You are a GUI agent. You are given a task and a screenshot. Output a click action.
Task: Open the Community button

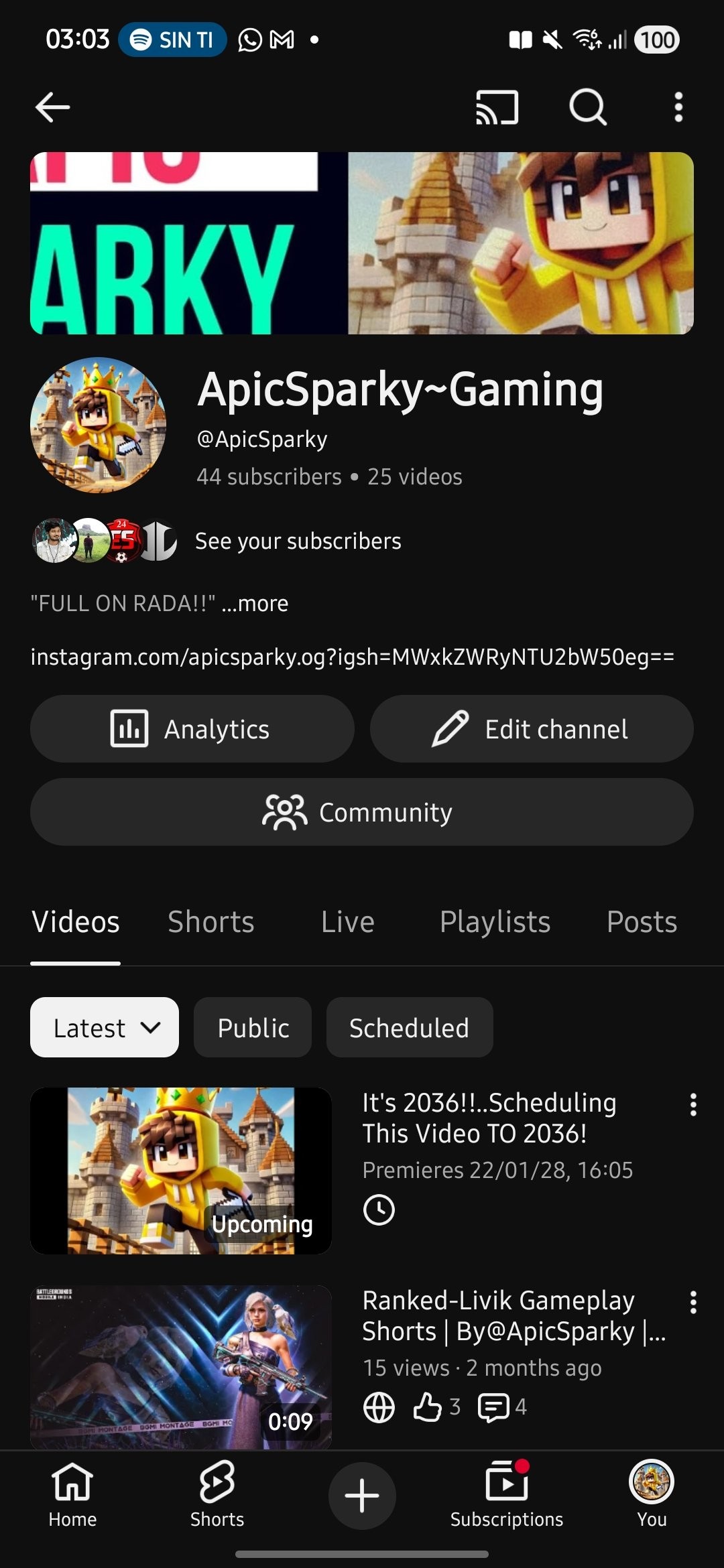pos(362,811)
